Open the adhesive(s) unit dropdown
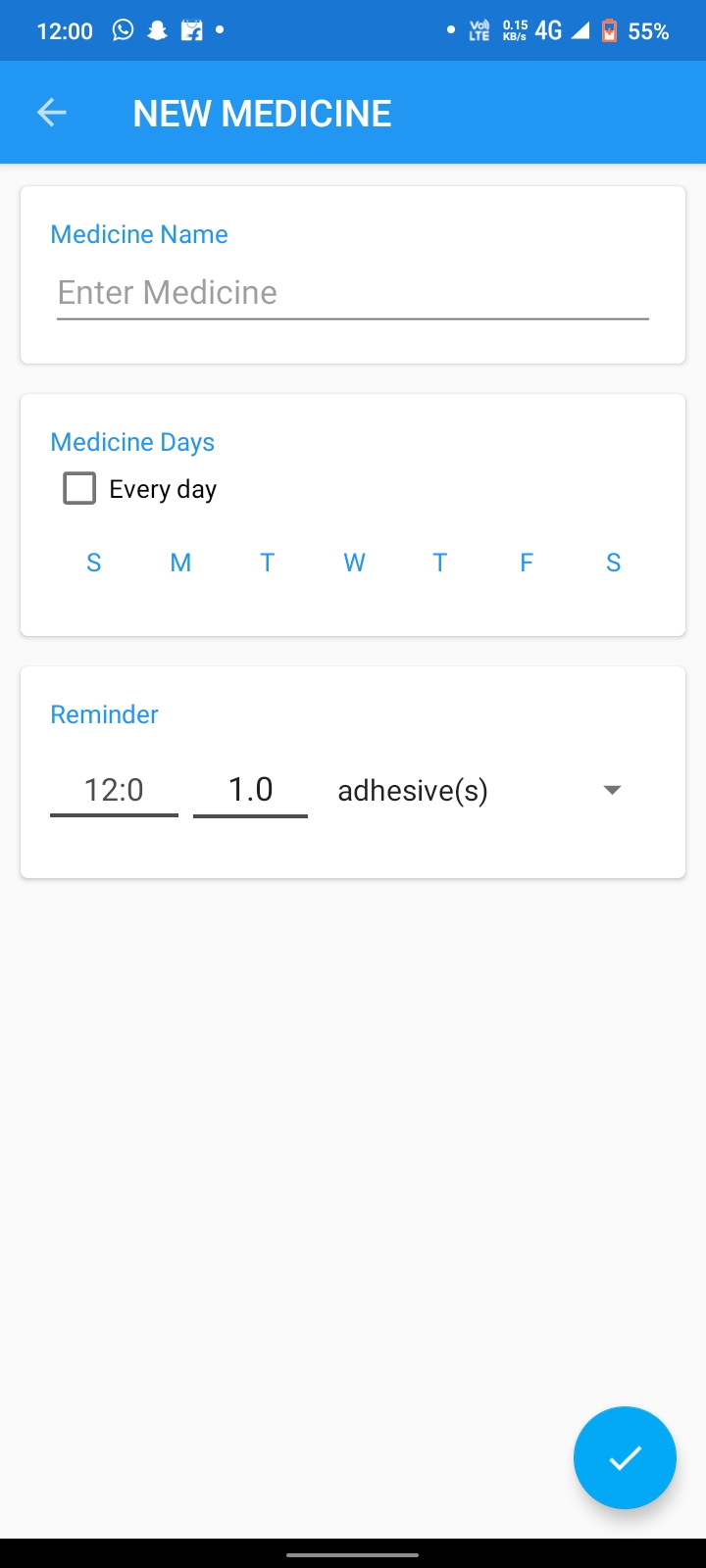The width and height of the screenshot is (706, 1568). point(413,790)
